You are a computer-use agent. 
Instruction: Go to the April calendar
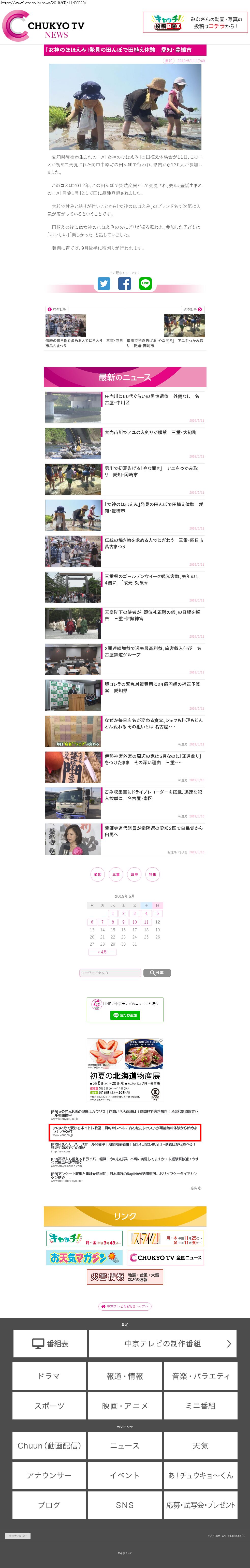point(102,952)
